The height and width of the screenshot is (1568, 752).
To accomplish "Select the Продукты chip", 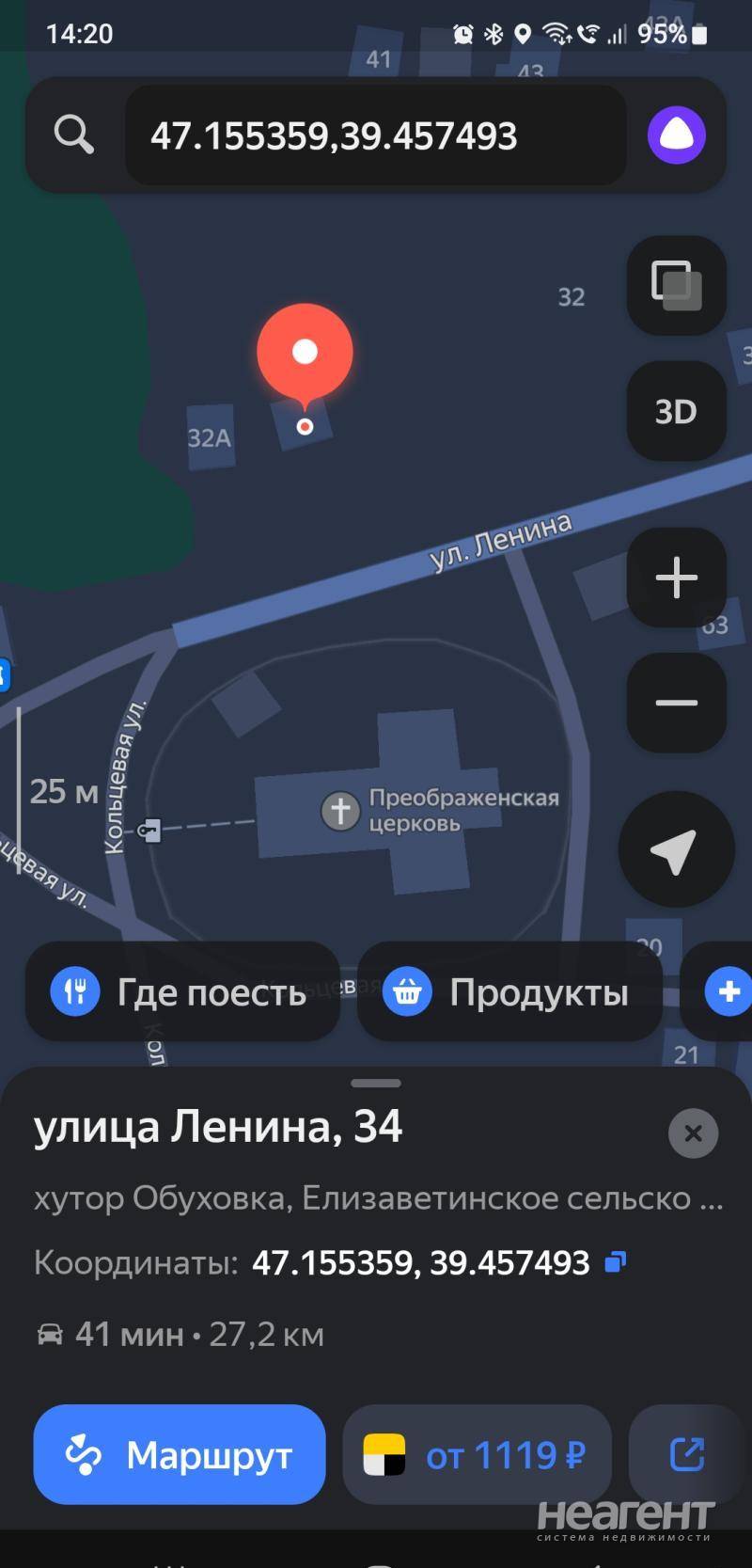I will (x=509, y=991).
